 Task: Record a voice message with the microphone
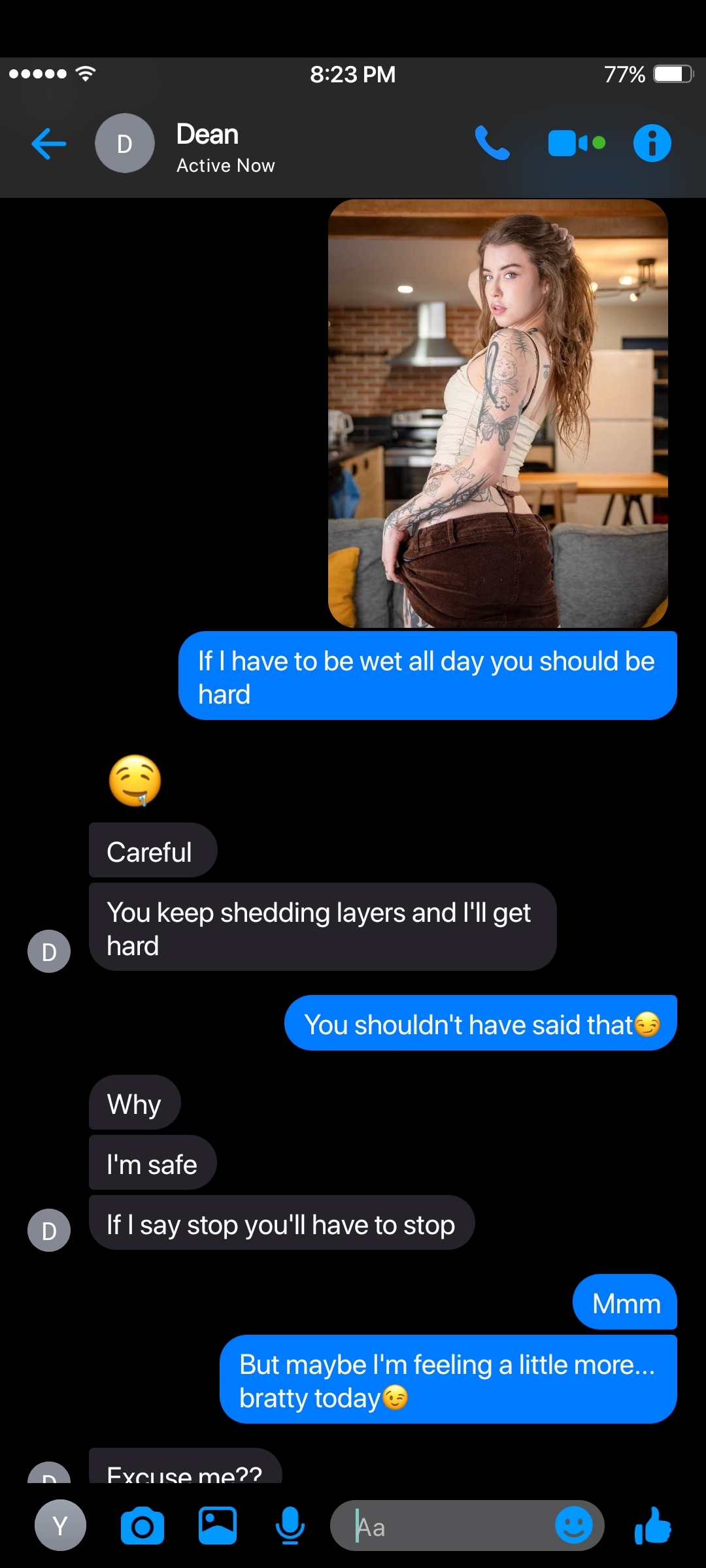pyautogui.click(x=290, y=1526)
